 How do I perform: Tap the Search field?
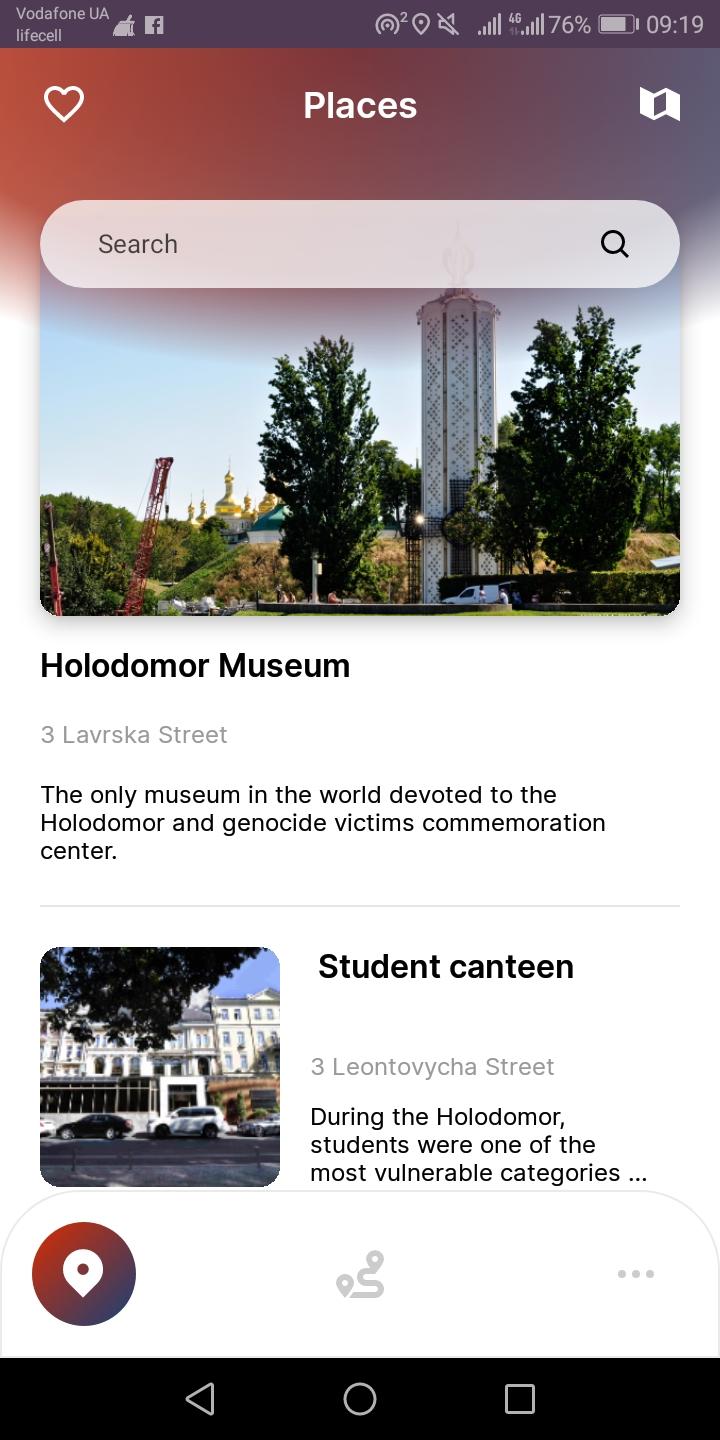click(x=330, y=244)
